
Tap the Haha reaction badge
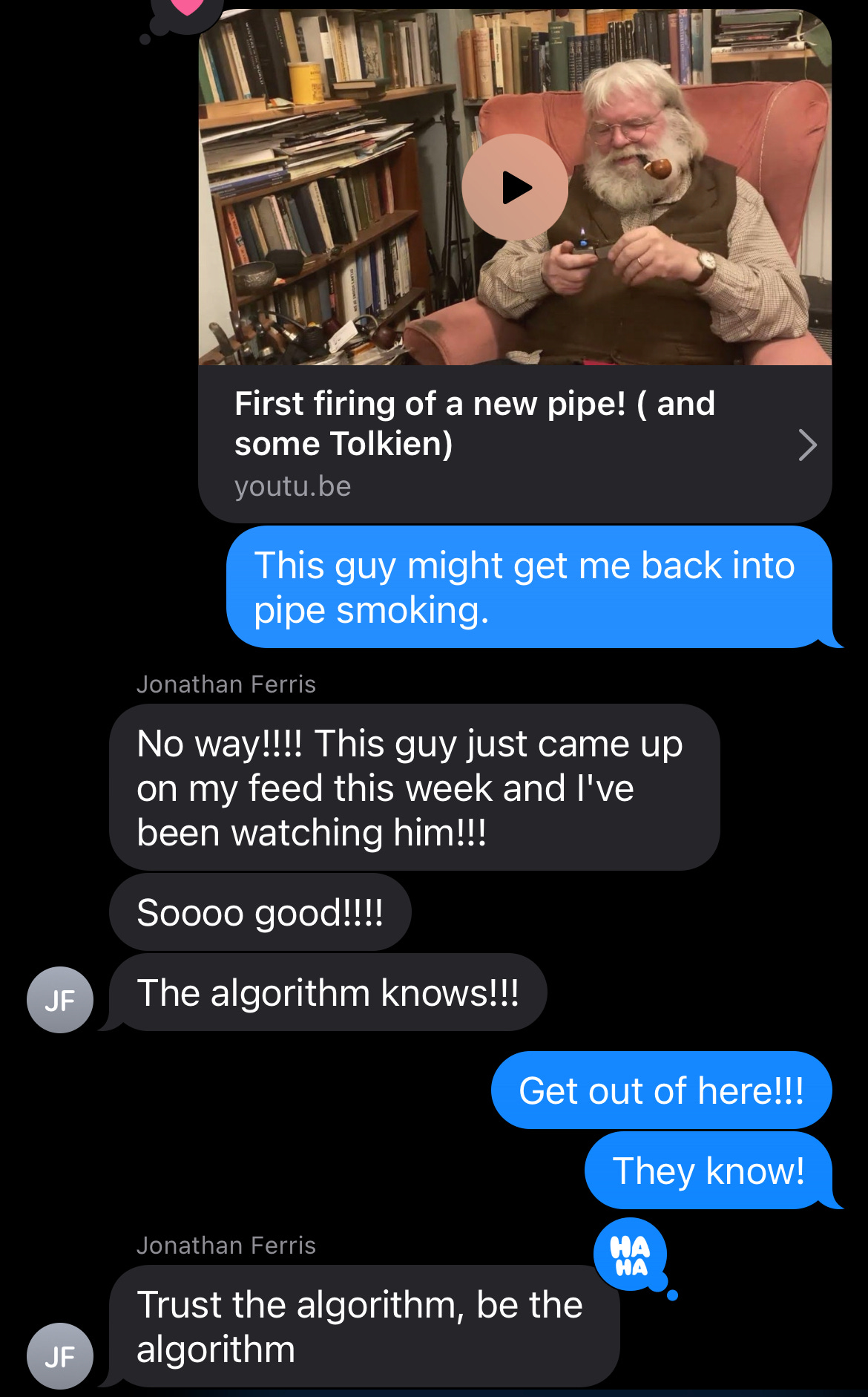tap(631, 1254)
